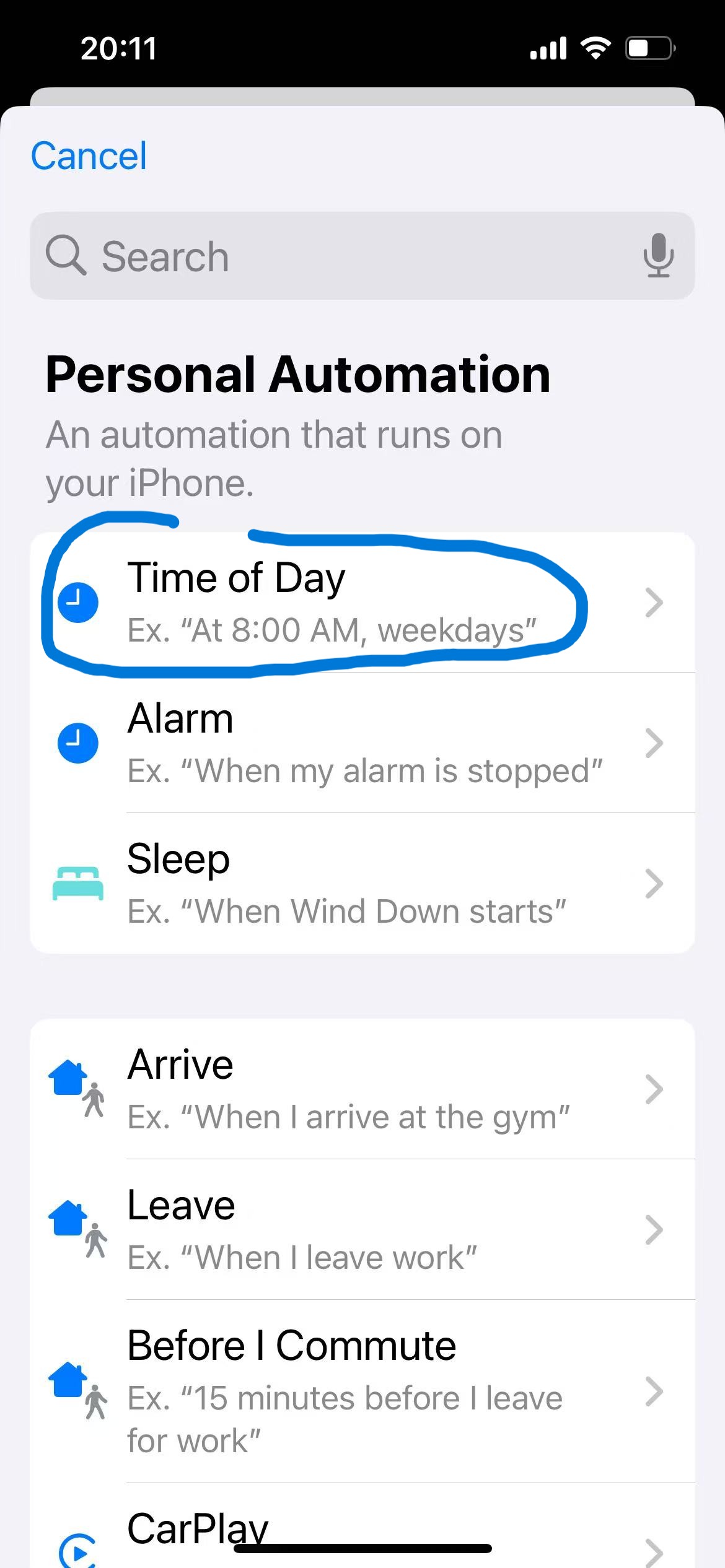Tap the Search field
The height and width of the screenshot is (1568, 725).
coord(347,256)
